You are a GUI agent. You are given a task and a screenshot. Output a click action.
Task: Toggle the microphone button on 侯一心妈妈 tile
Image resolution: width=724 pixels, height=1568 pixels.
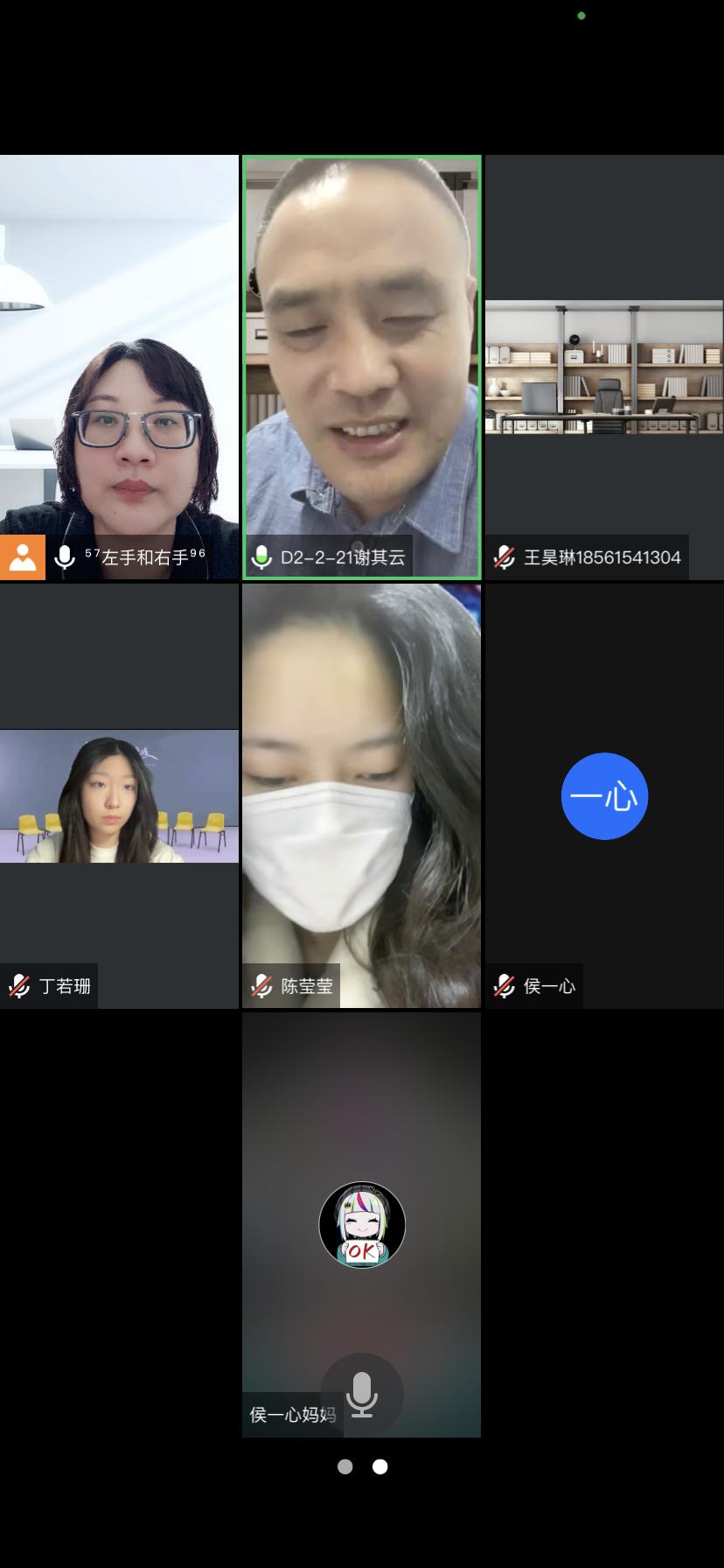361,1395
